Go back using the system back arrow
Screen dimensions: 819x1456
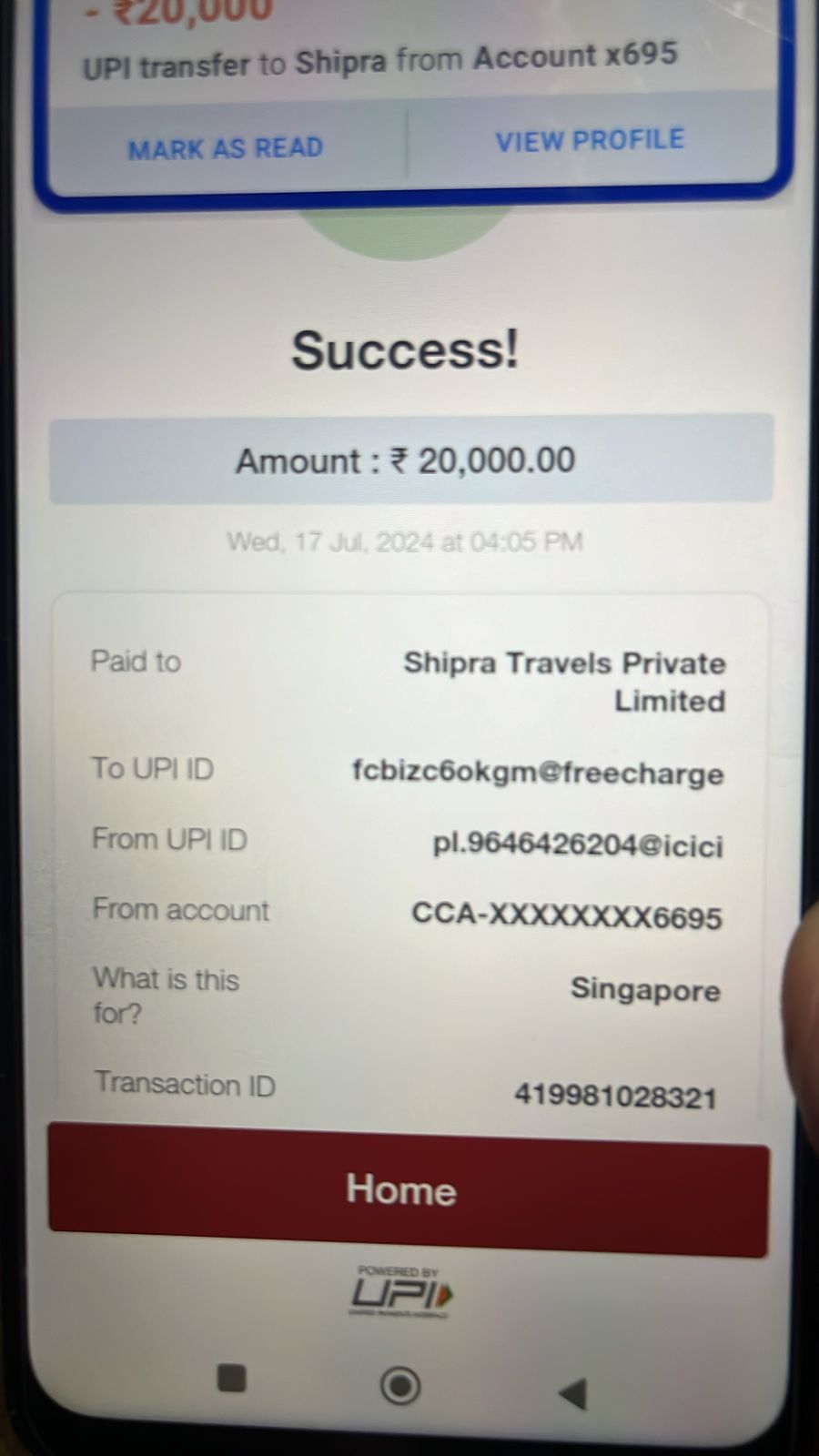572,1393
